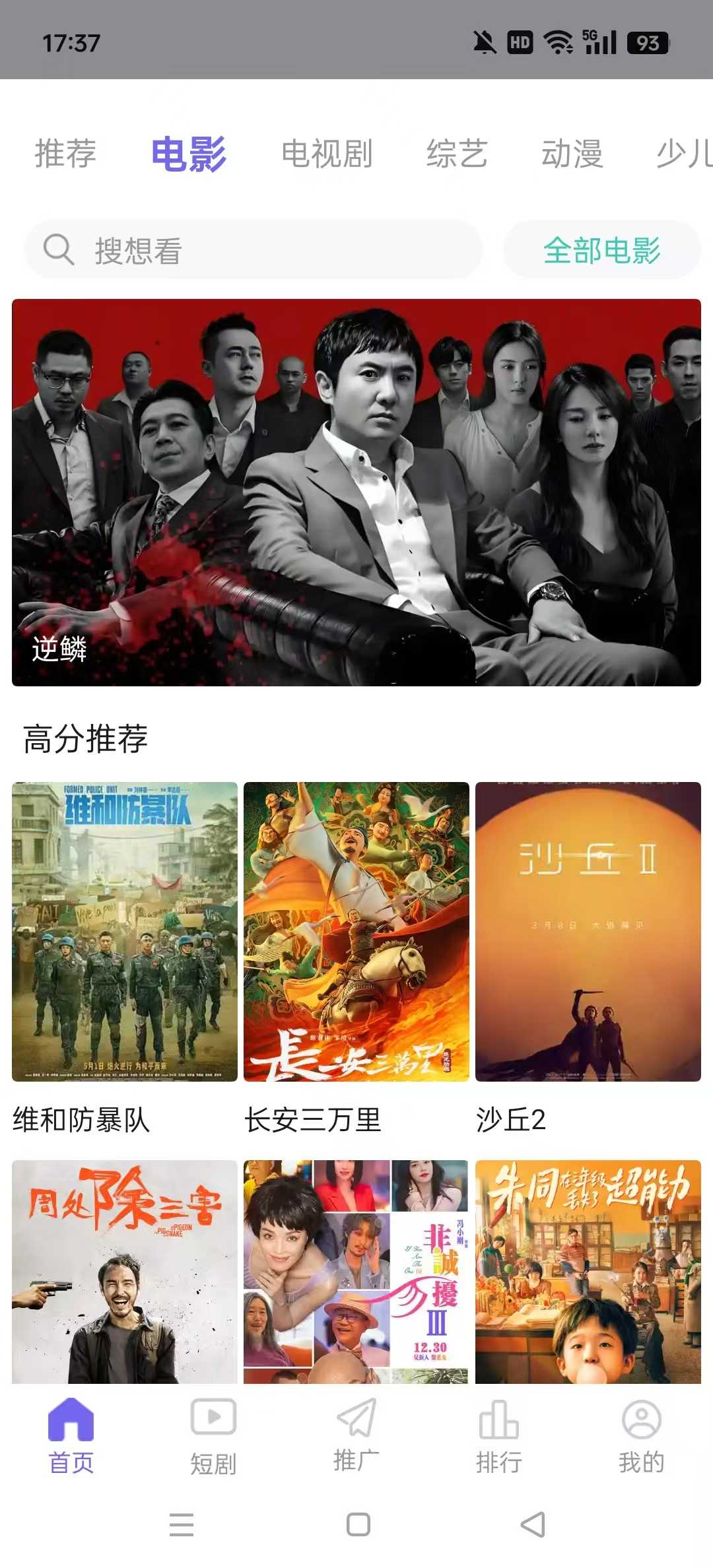The height and width of the screenshot is (1568, 713).
Task: Open the 逆鳞 featured banner
Action: coord(356,492)
